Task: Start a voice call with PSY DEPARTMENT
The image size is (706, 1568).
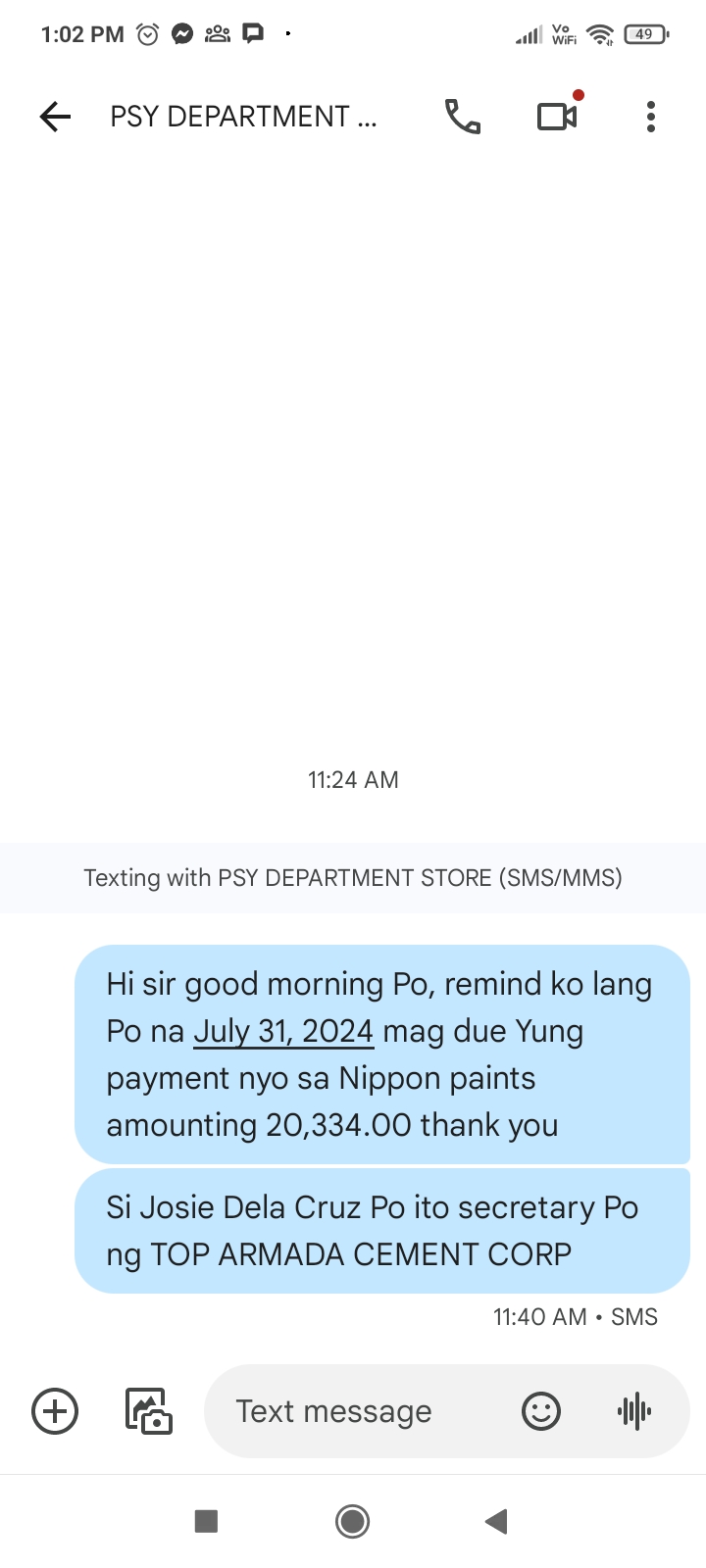Action: [463, 117]
